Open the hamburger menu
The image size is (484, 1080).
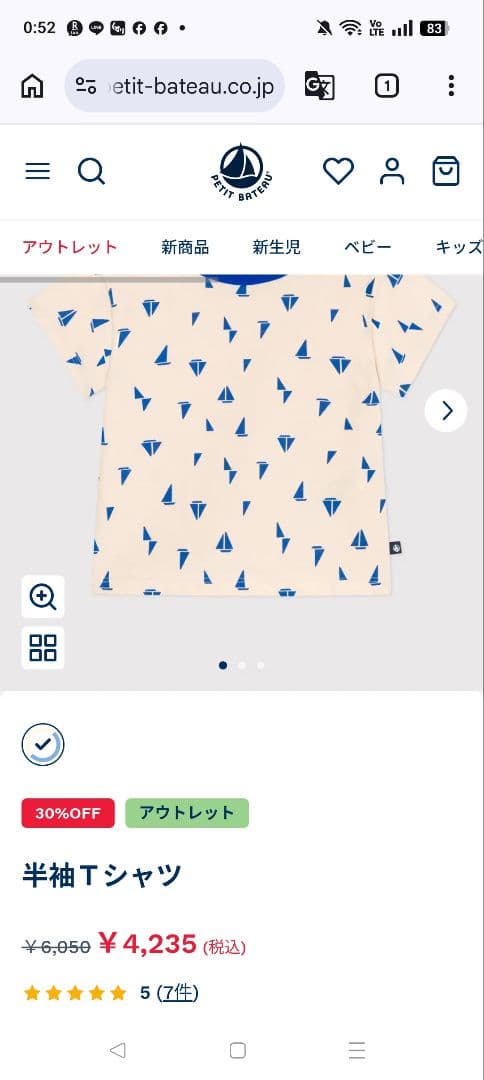coord(37,172)
